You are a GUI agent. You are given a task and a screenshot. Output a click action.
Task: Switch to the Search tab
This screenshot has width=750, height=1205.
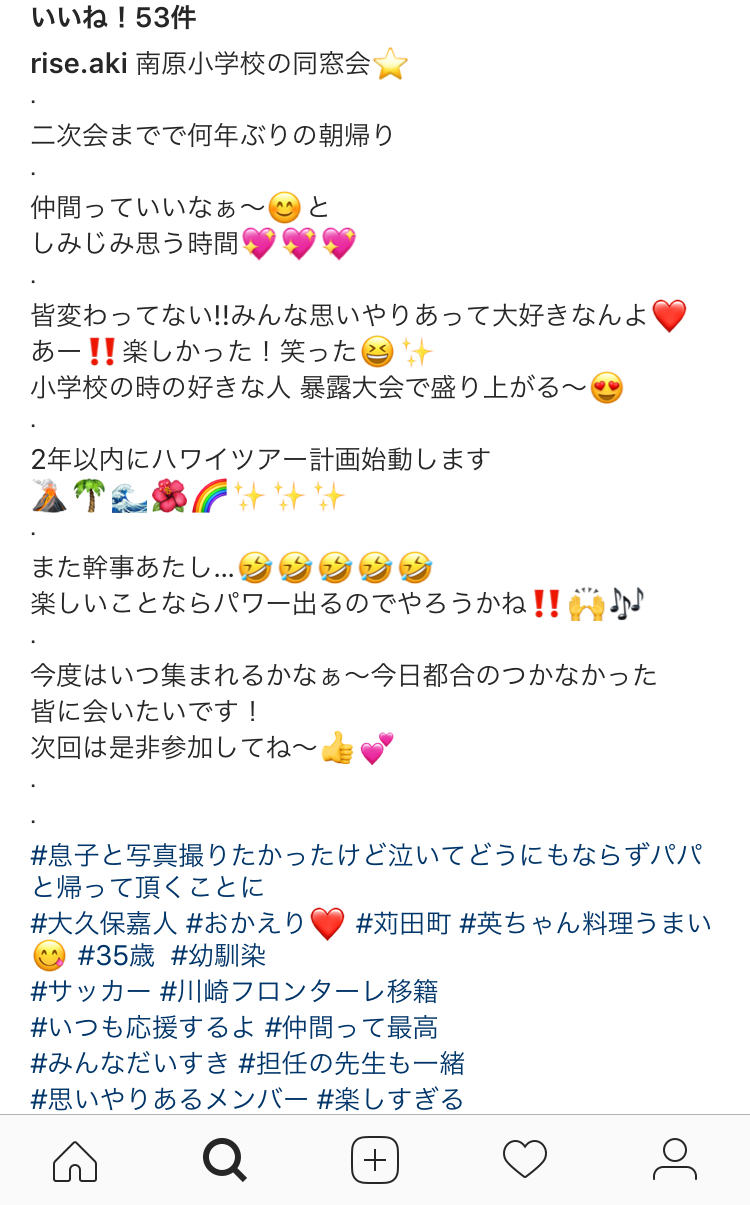[224, 1160]
